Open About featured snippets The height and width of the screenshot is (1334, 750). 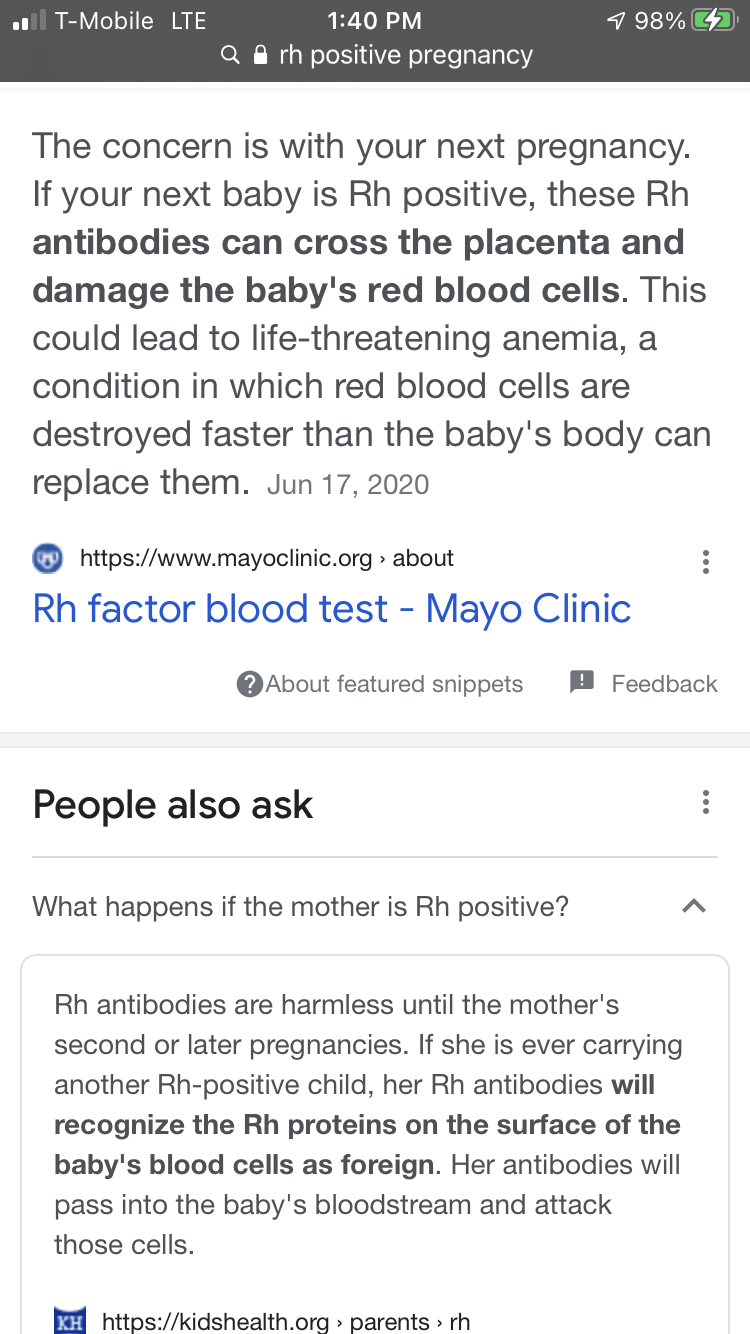tap(380, 684)
